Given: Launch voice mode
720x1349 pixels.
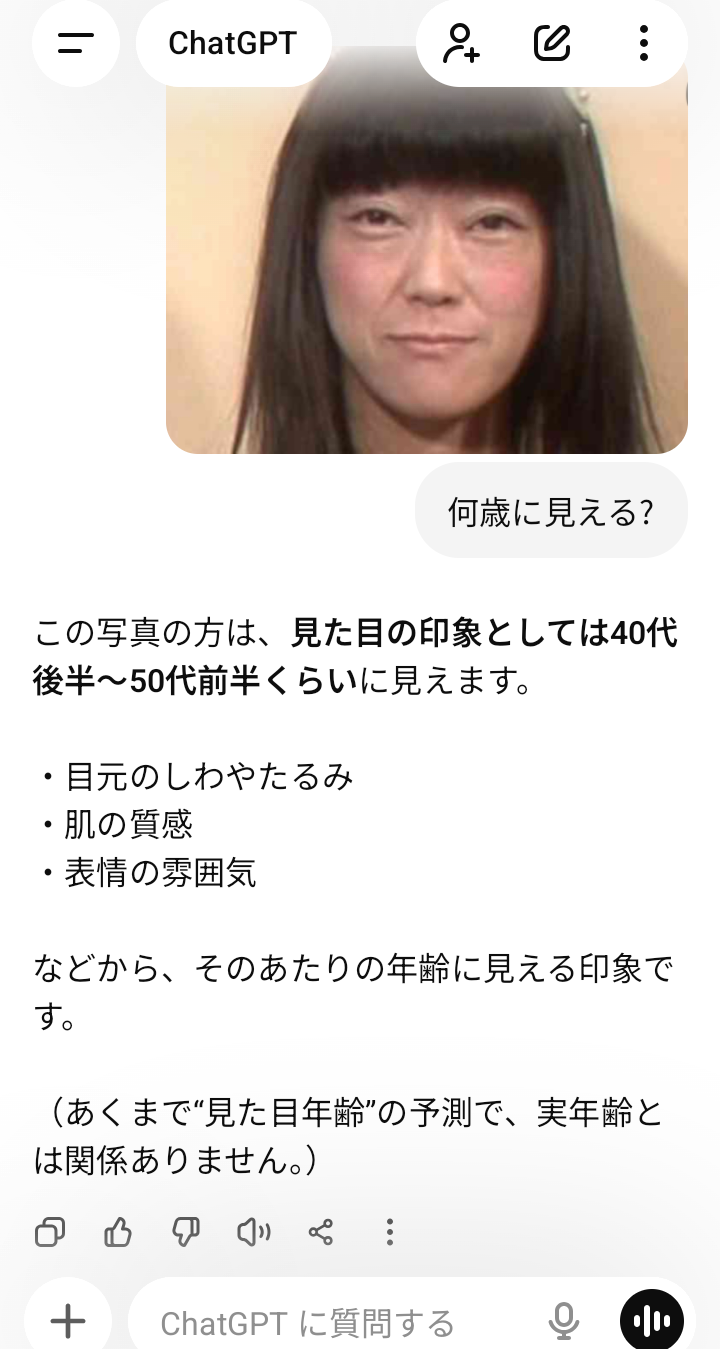Looking at the screenshot, I should (652, 1322).
